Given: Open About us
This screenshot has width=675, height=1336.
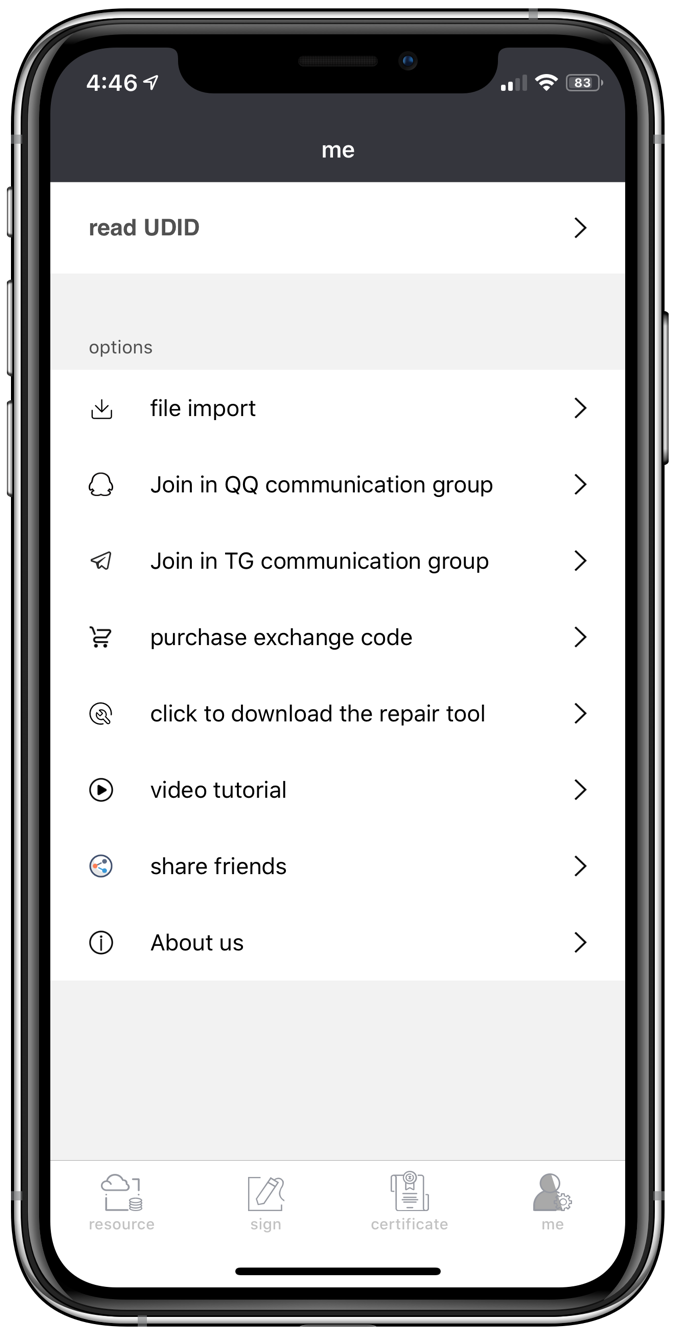Looking at the screenshot, I should [338, 943].
